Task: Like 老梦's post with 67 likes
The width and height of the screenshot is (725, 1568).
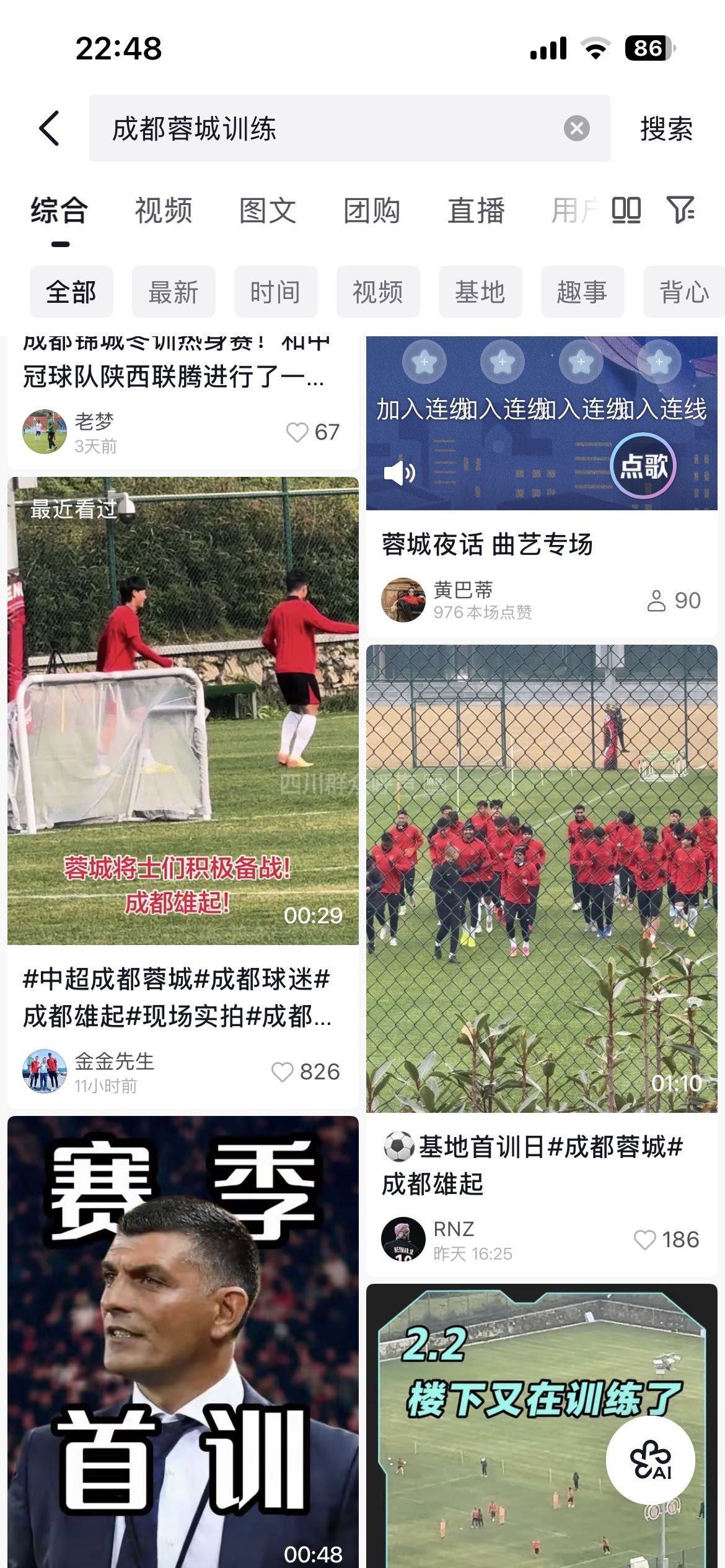Action: 297,432
